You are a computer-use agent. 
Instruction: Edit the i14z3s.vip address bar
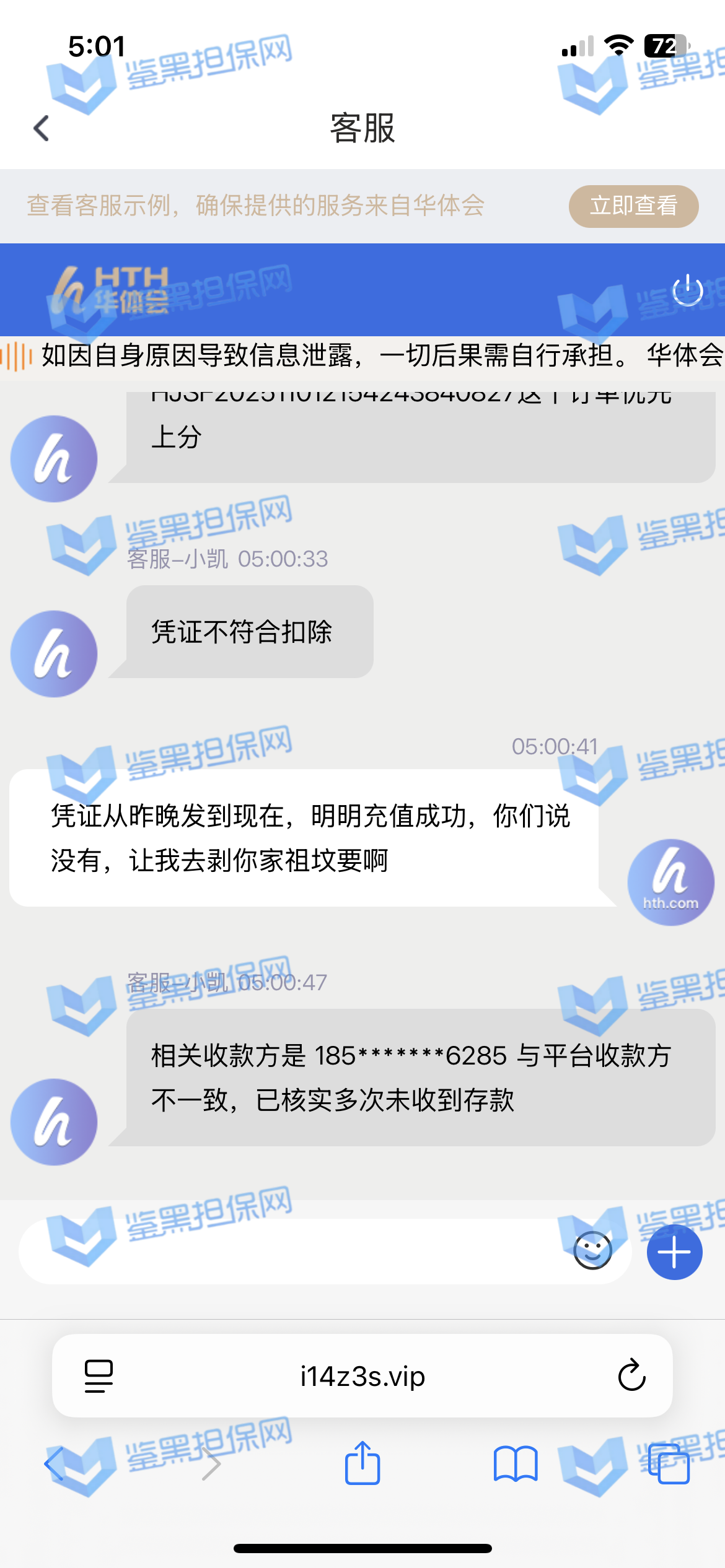[362, 1376]
